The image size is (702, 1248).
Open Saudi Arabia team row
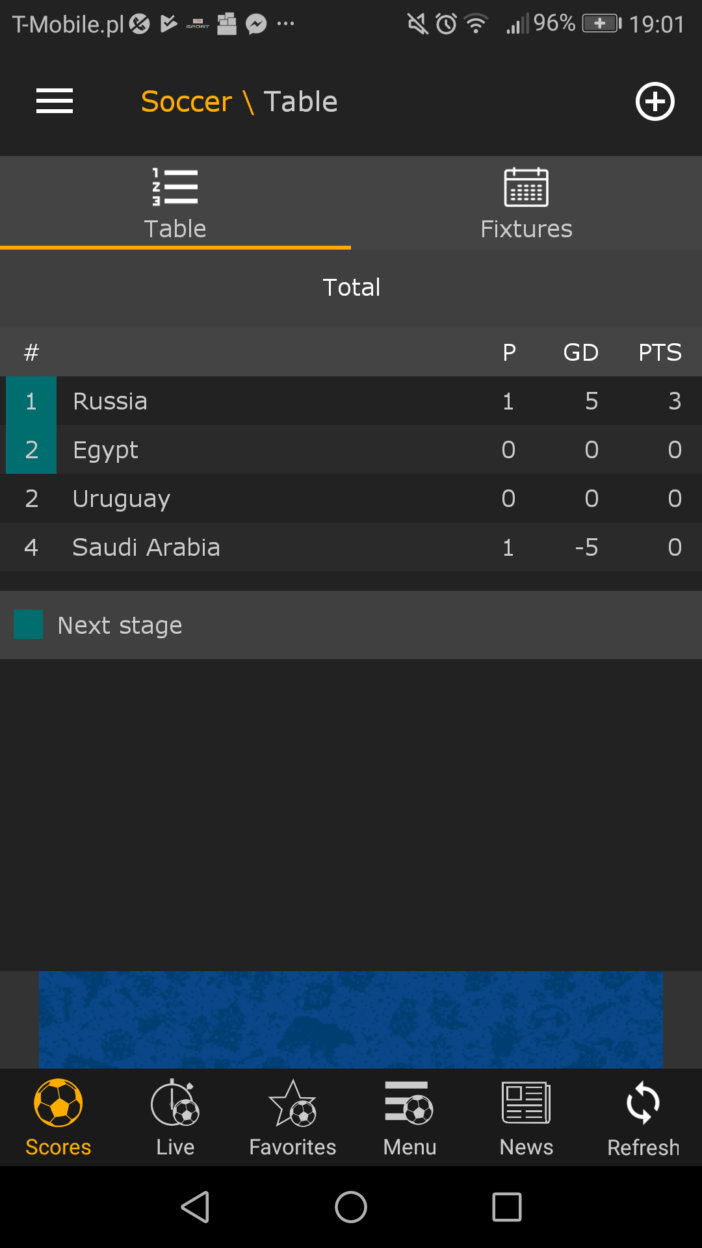[x=351, y=547]
